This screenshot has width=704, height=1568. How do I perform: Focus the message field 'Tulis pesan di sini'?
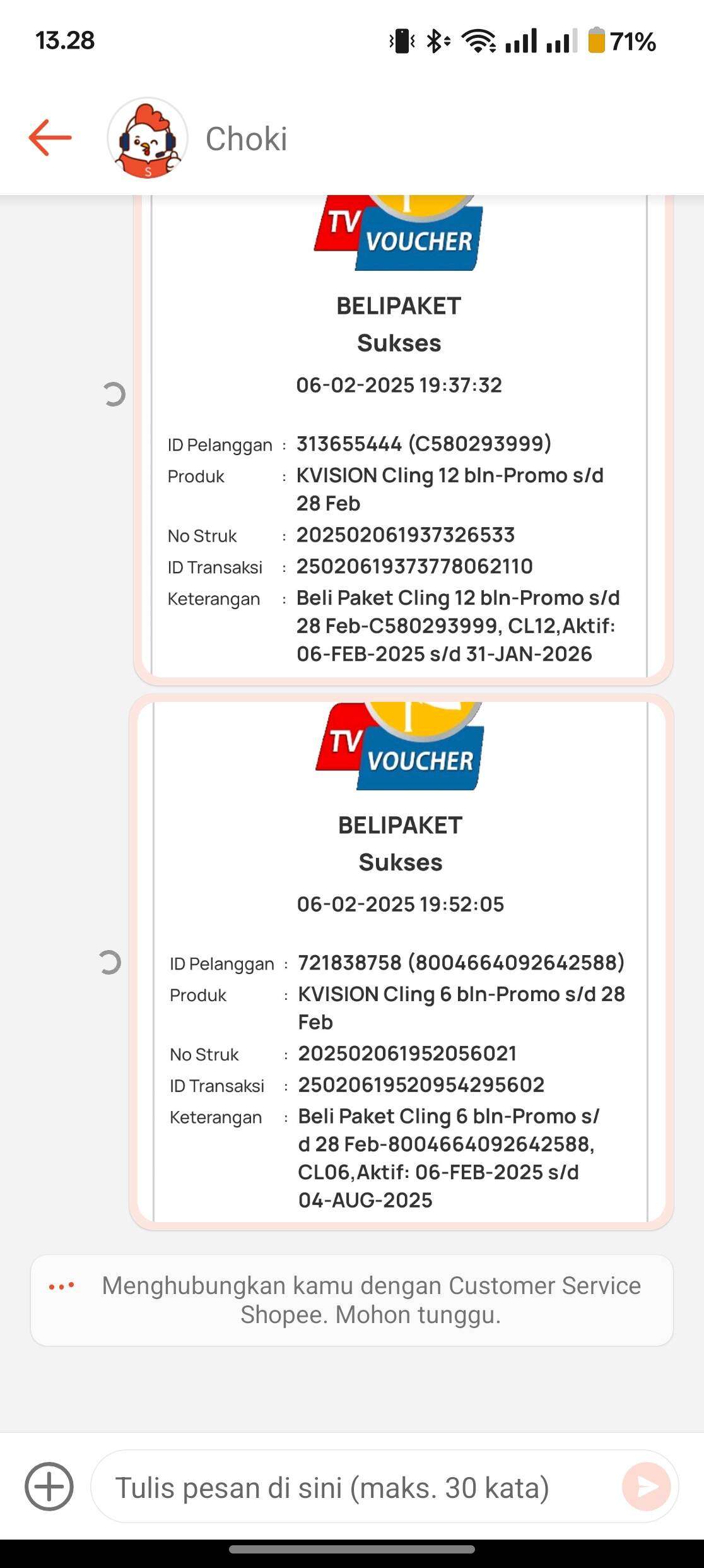tap(353, 1487)
